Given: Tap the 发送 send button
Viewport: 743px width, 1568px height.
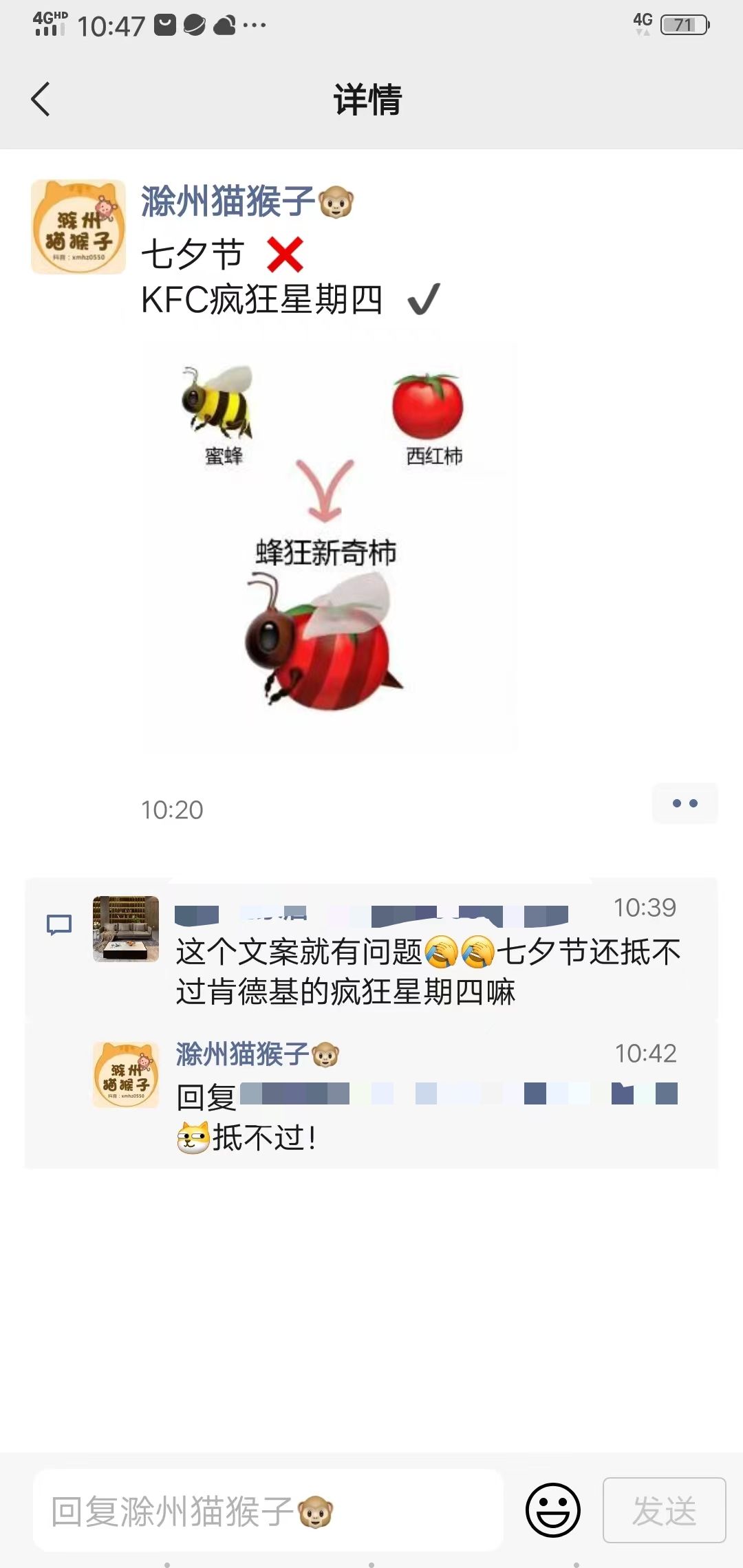Looking at the screenshot, I should pos(664,1510).
